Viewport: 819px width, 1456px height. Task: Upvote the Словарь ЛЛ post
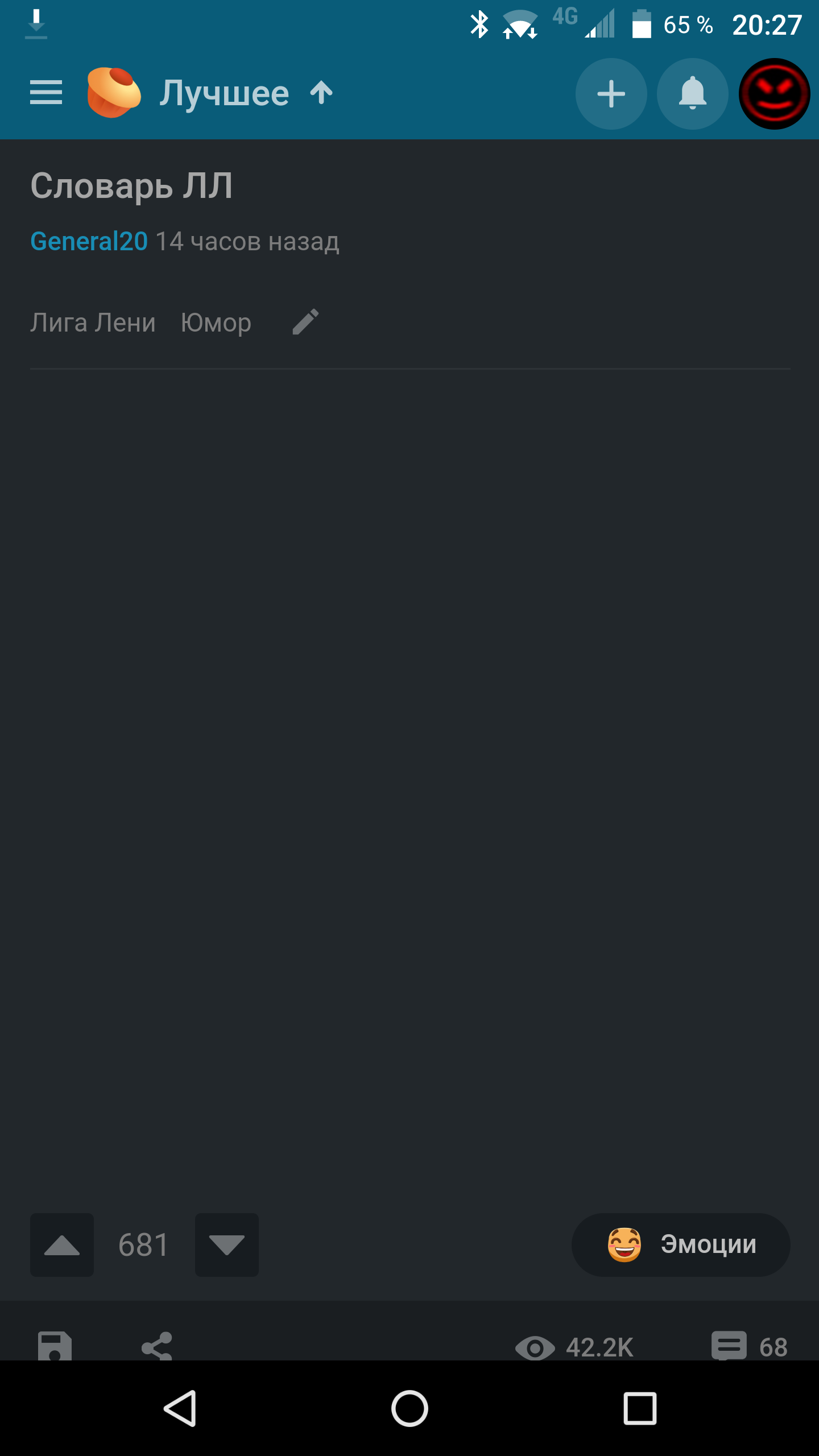point(62,1245)
